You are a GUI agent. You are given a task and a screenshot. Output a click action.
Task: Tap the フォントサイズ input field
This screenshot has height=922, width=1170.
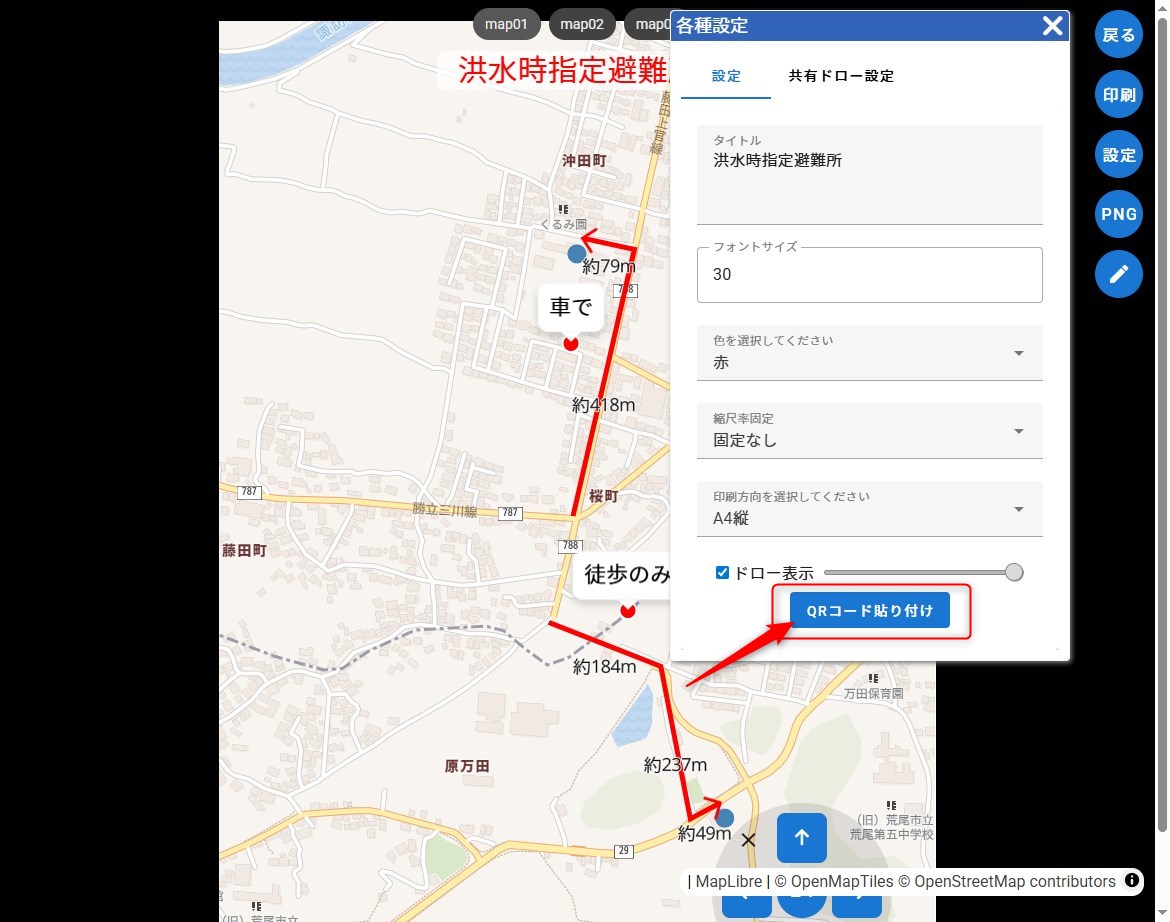pyautogui.click(x=869, y=275)
